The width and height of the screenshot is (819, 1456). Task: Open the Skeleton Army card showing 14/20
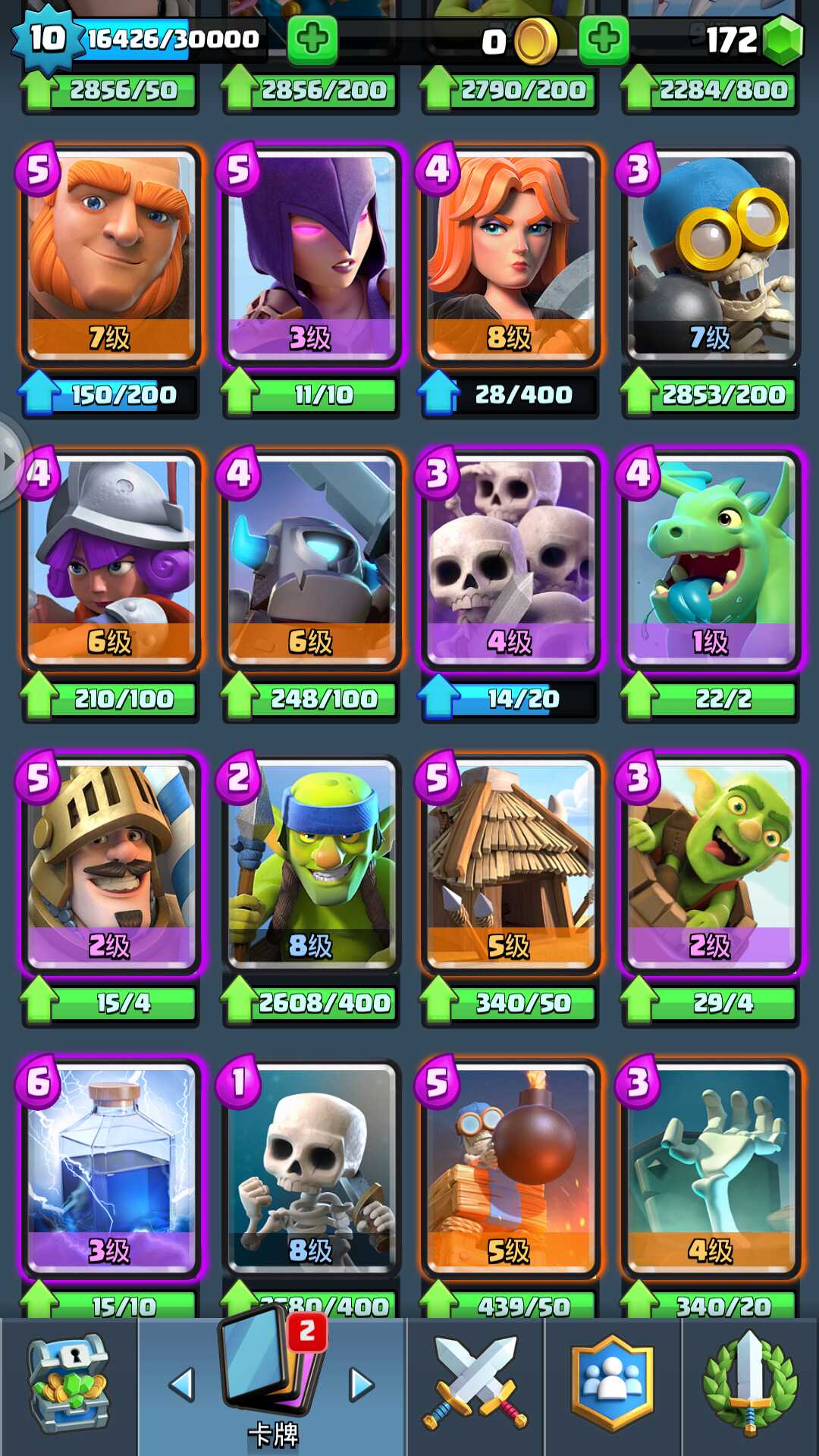[510, 560]
